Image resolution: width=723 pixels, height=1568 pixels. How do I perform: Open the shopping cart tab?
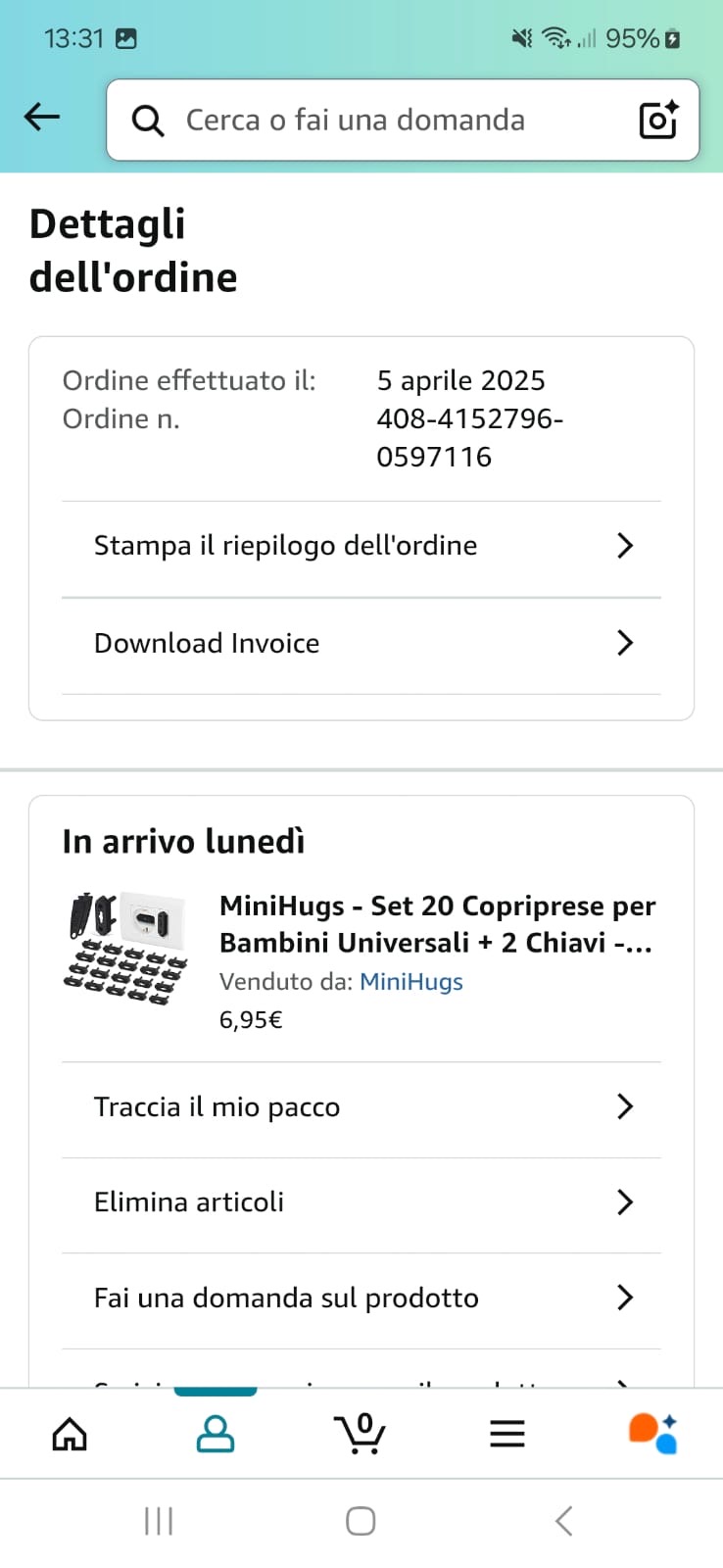click(360, 1435)
